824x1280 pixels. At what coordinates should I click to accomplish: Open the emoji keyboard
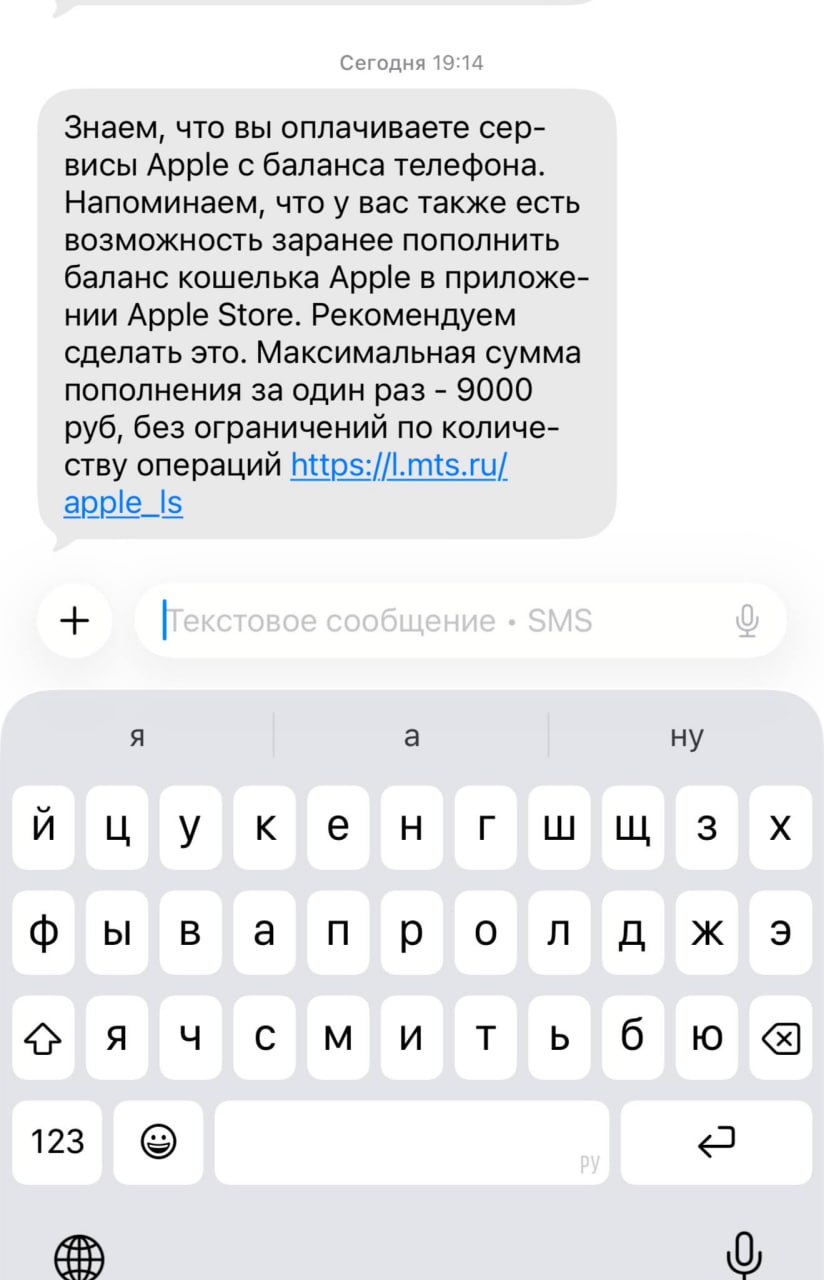coord(158,1141)
